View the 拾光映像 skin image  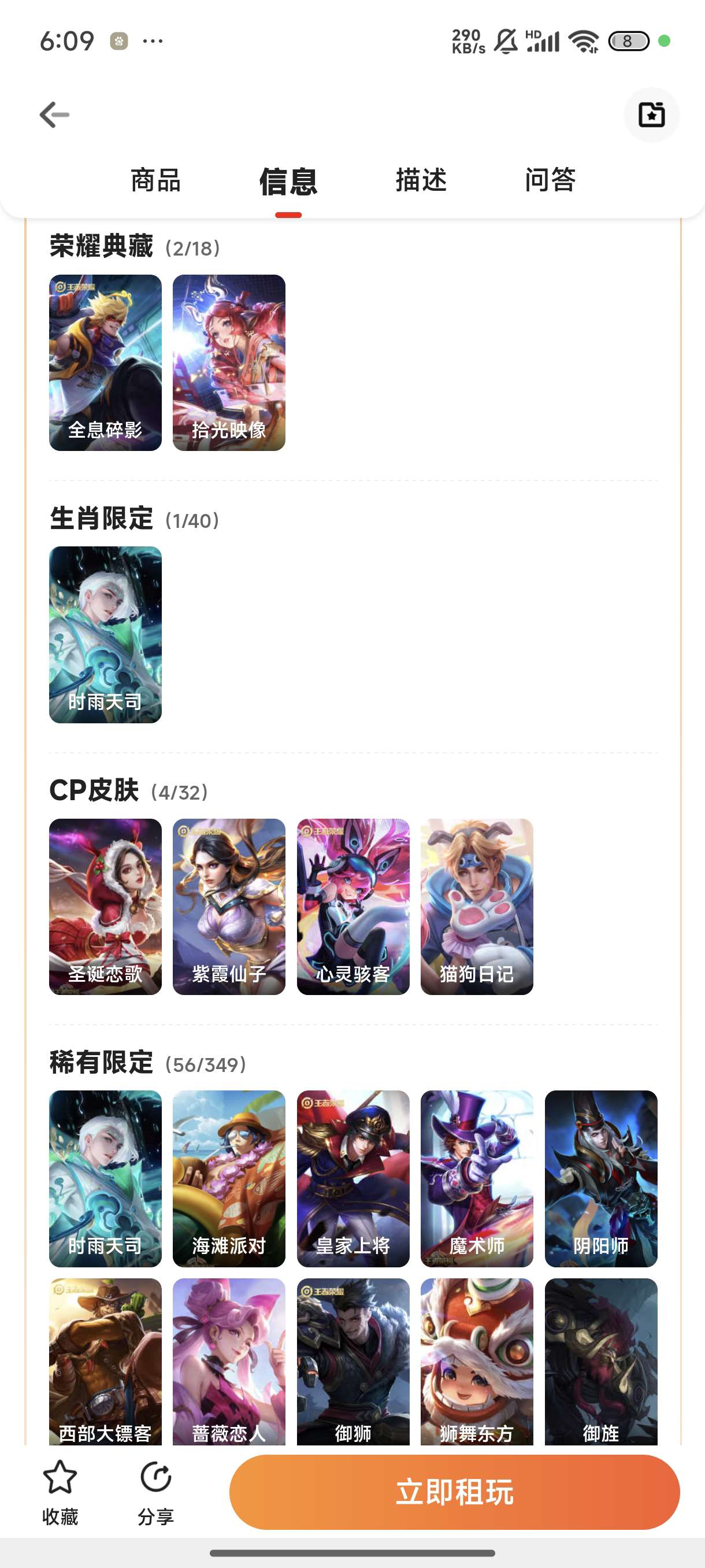[229, 362]
